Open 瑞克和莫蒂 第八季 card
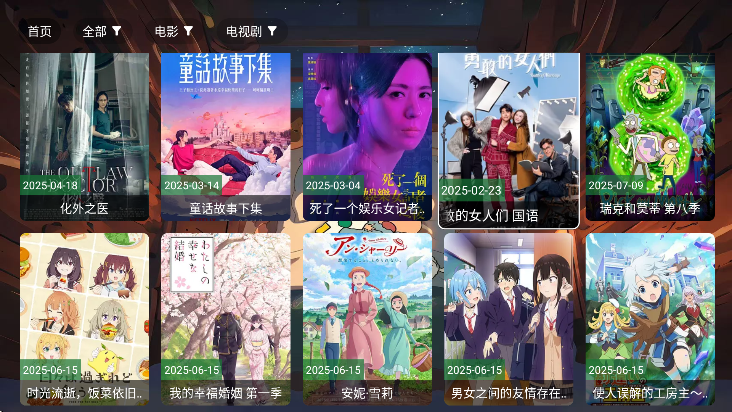This screenshot has height=412, width=732. coord(650,135)
